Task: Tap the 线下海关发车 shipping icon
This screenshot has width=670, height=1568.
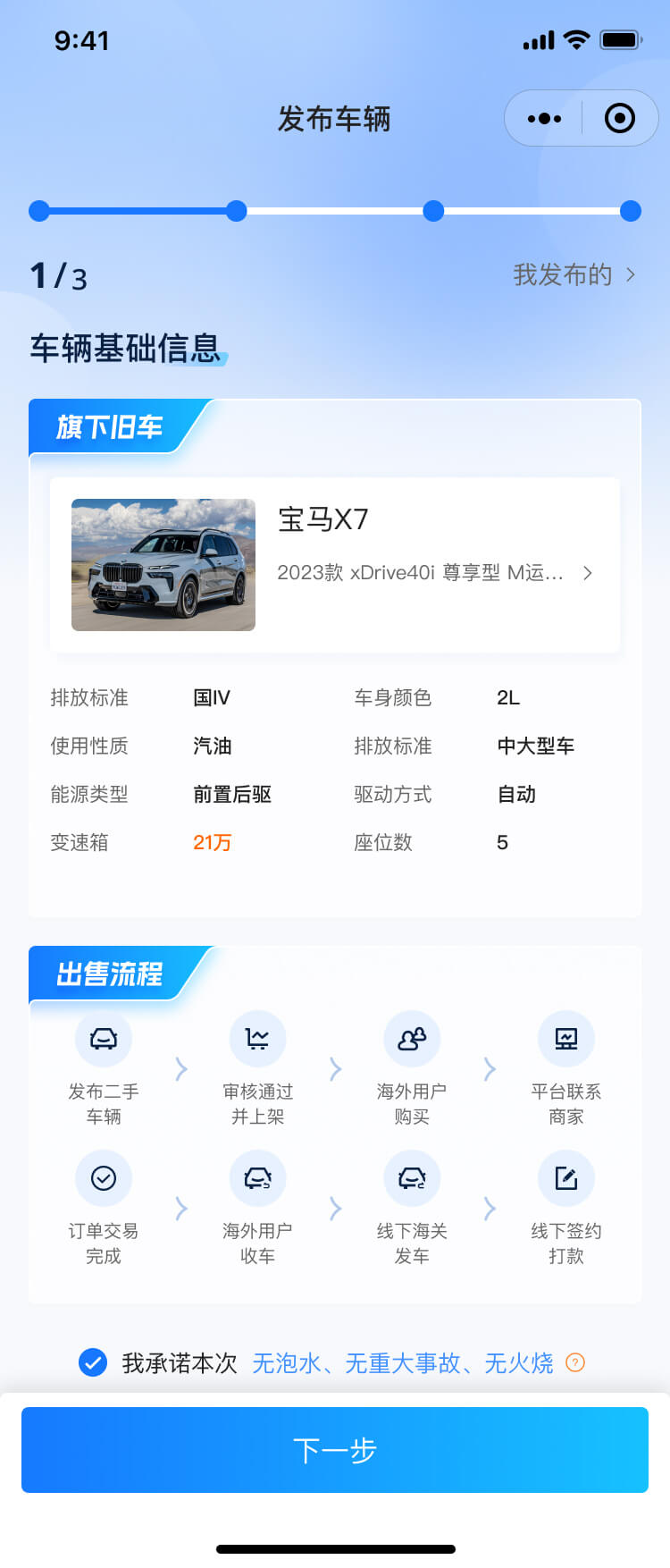Action: click(x=411, y=1178)
